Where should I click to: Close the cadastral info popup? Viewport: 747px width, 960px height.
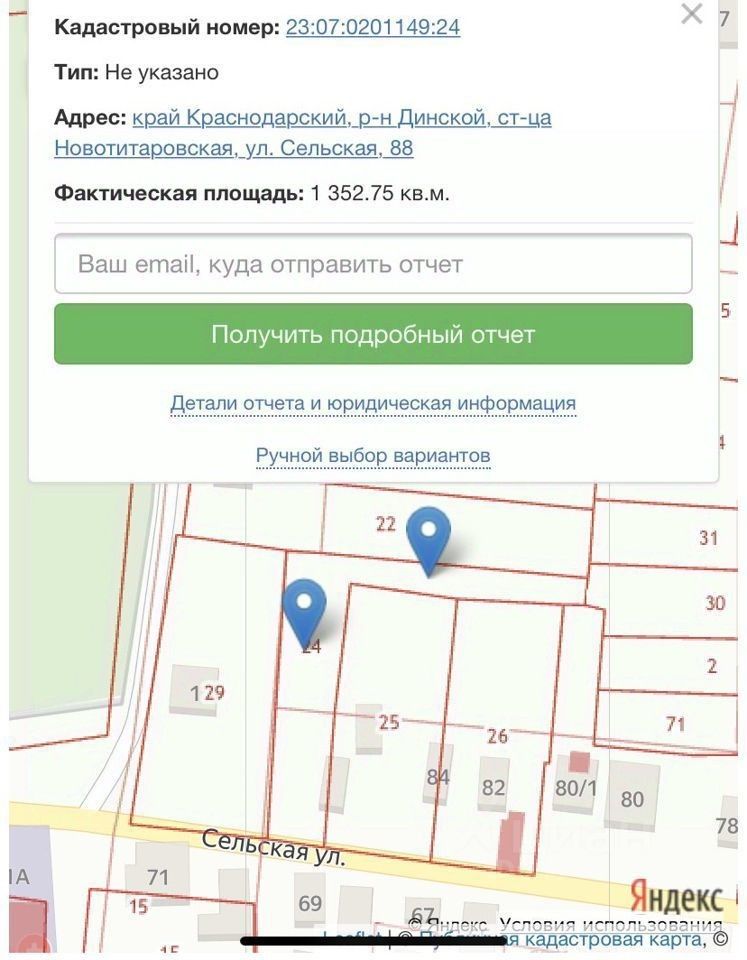point(691,14)
